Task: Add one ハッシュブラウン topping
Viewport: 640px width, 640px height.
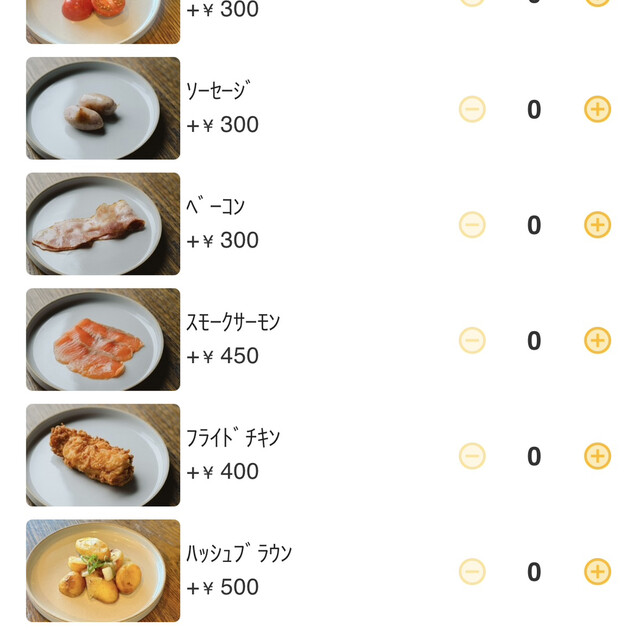Action: coord(597,572)
